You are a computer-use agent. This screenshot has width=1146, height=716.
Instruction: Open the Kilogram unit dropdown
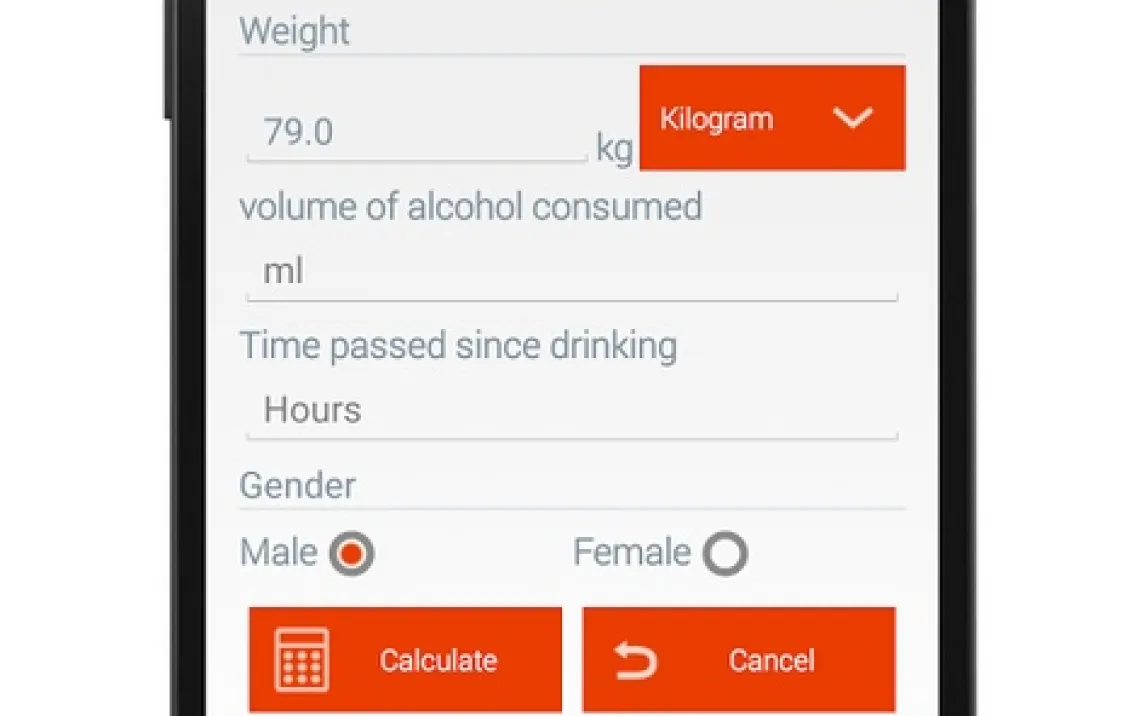tap(771, 118)
